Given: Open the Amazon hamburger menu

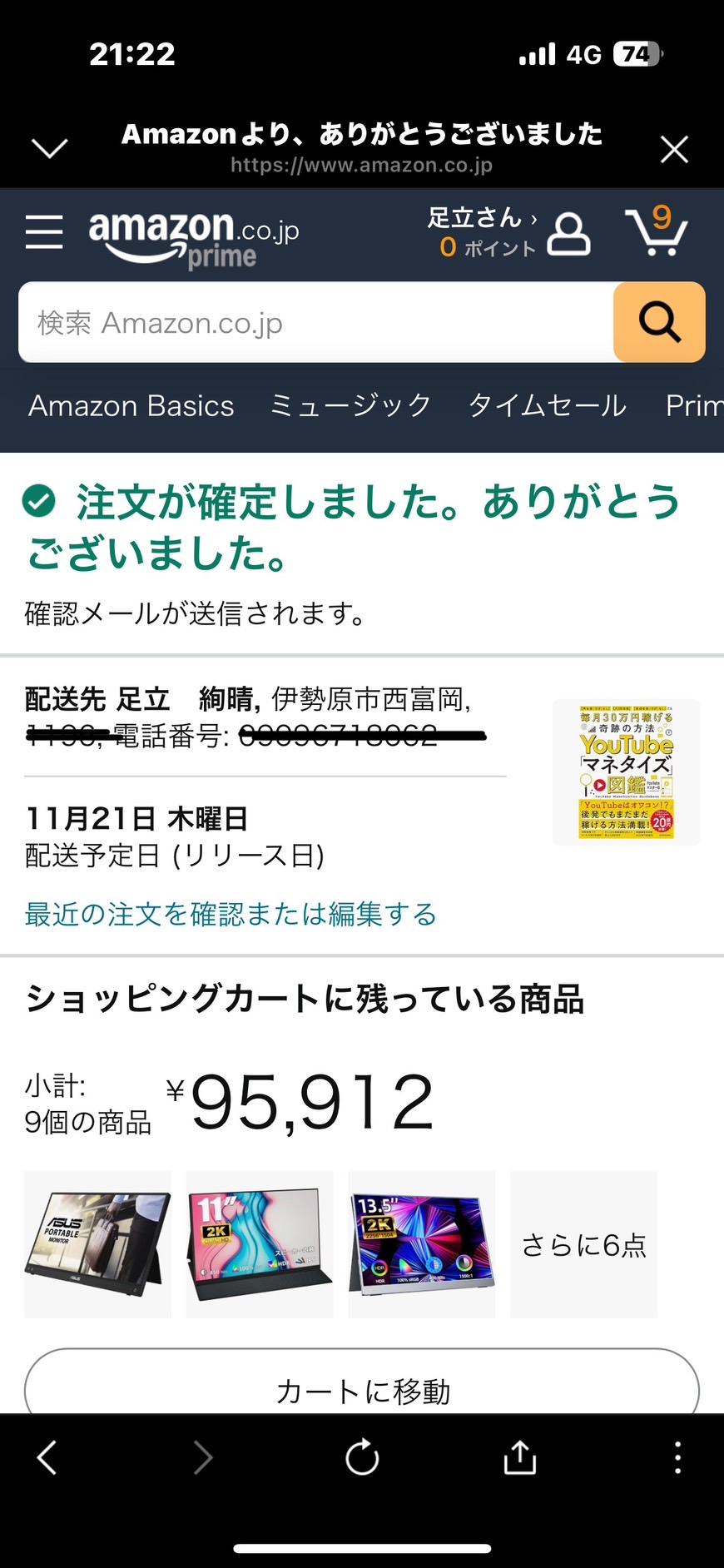Looking at the screenshot, I should click(x=44, y=231).
